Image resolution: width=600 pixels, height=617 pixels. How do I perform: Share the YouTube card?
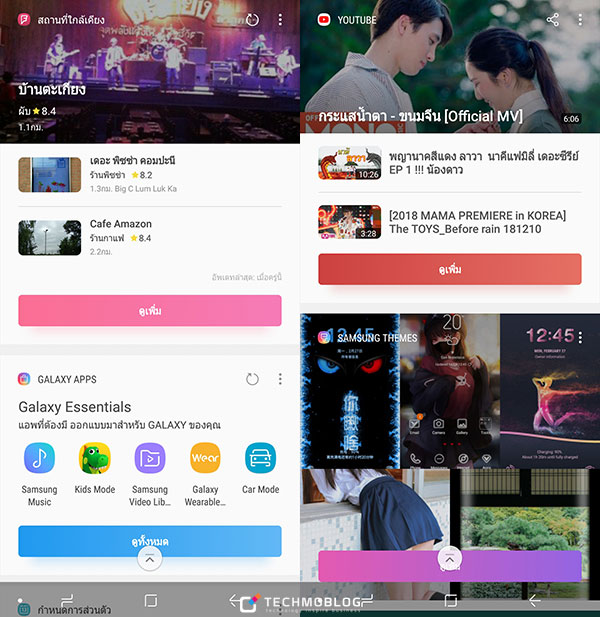[553, 20]
